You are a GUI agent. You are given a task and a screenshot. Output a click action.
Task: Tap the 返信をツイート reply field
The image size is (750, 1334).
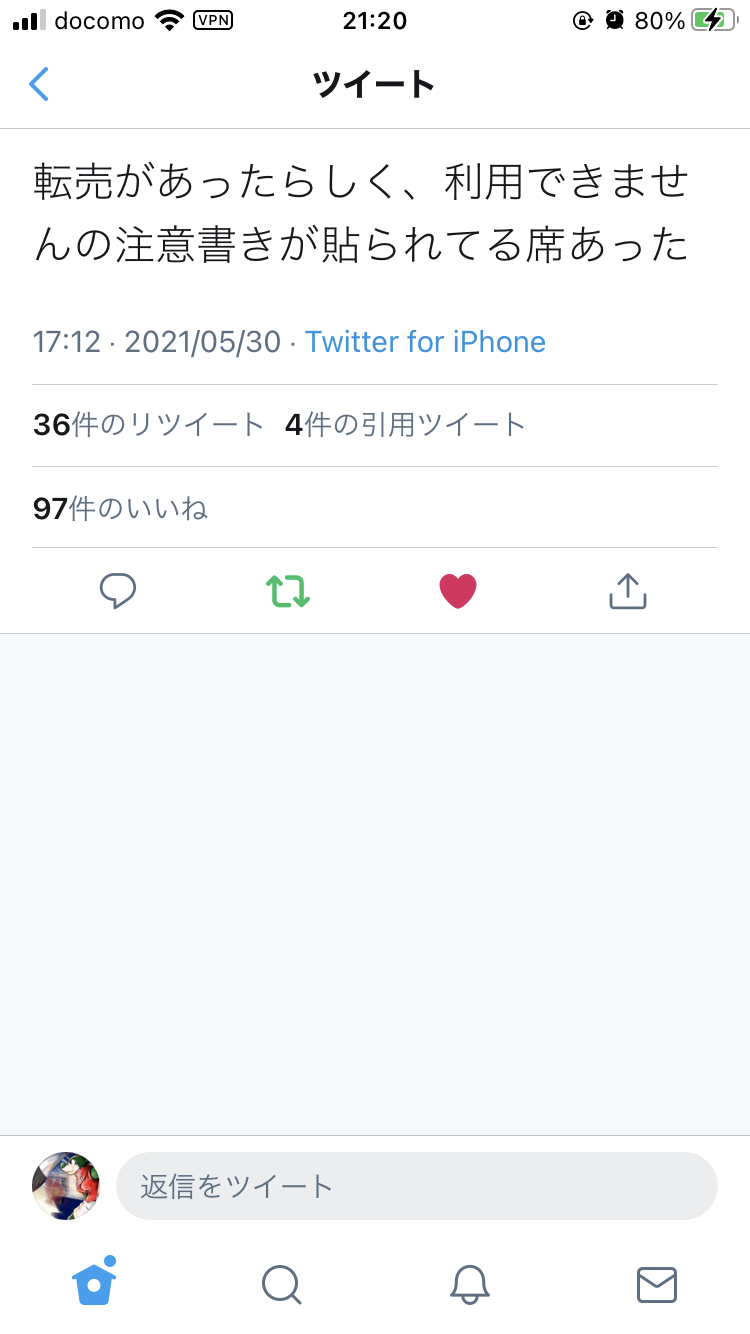click(x=417, y=1186)
